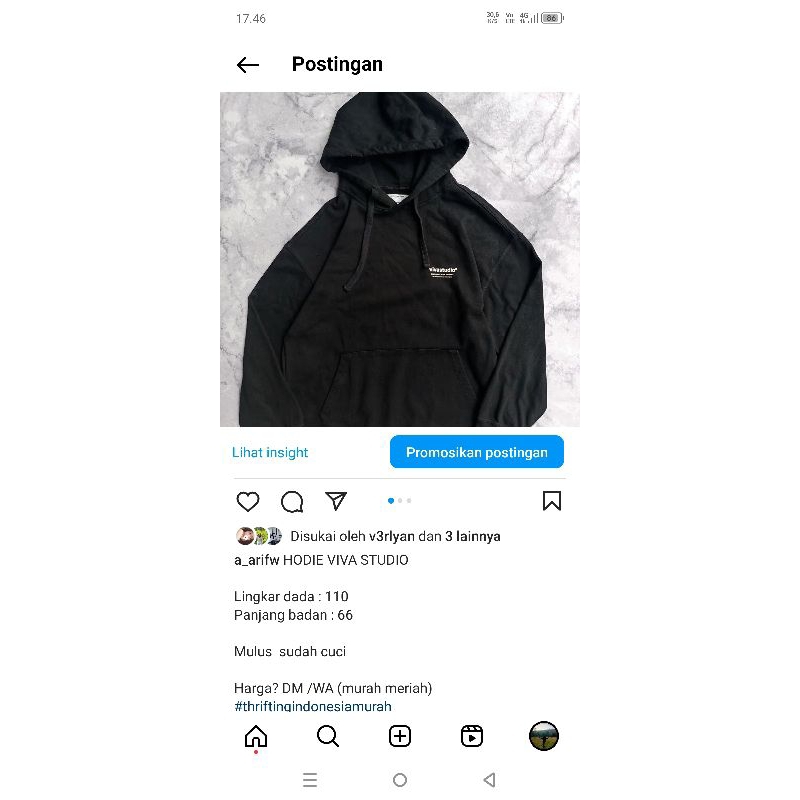
Task: Like the hoodie post
Action: click(x=248, y=501)
